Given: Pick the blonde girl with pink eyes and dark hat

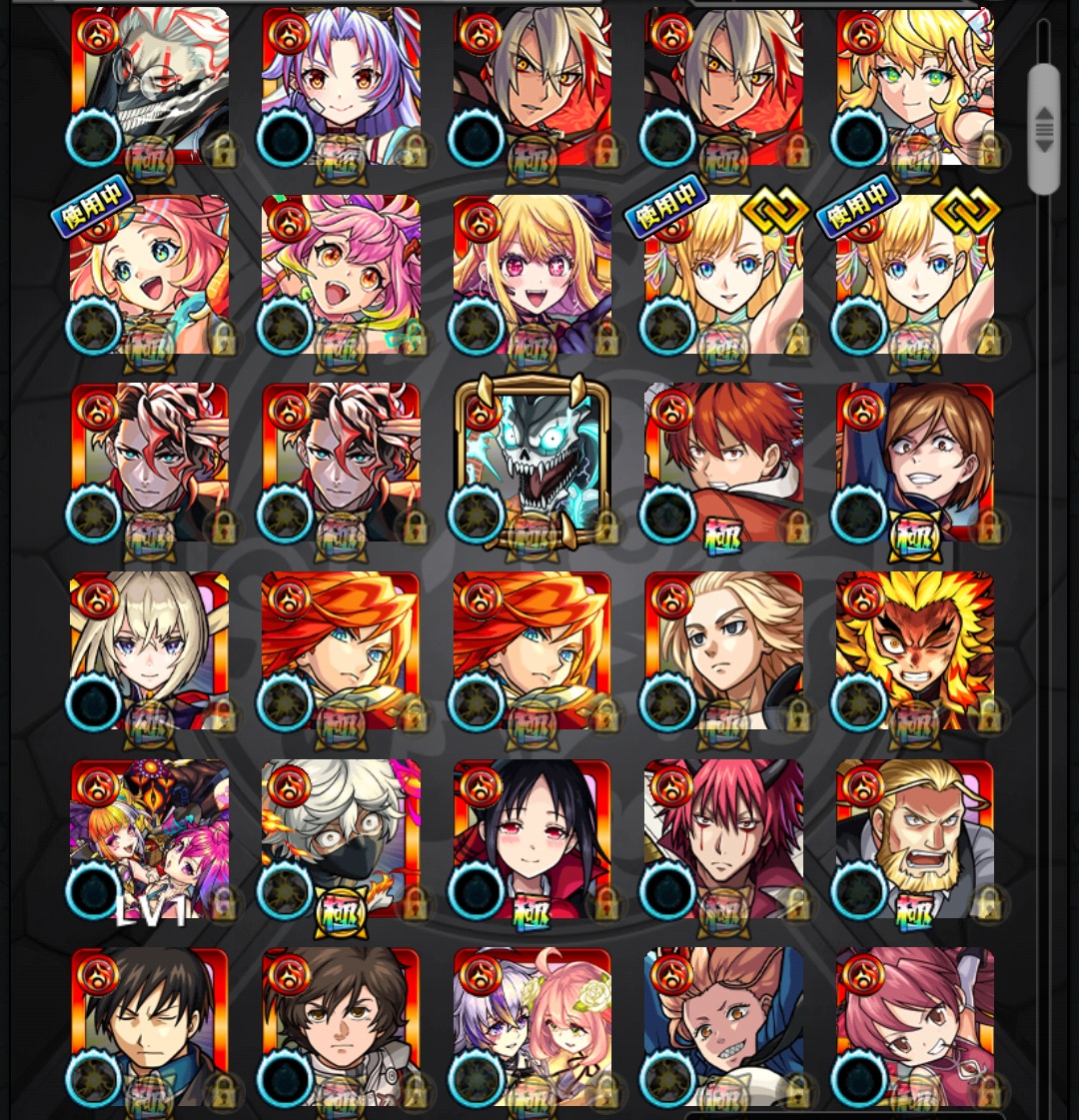Looking at the screenshot, I should click(533, 274).
